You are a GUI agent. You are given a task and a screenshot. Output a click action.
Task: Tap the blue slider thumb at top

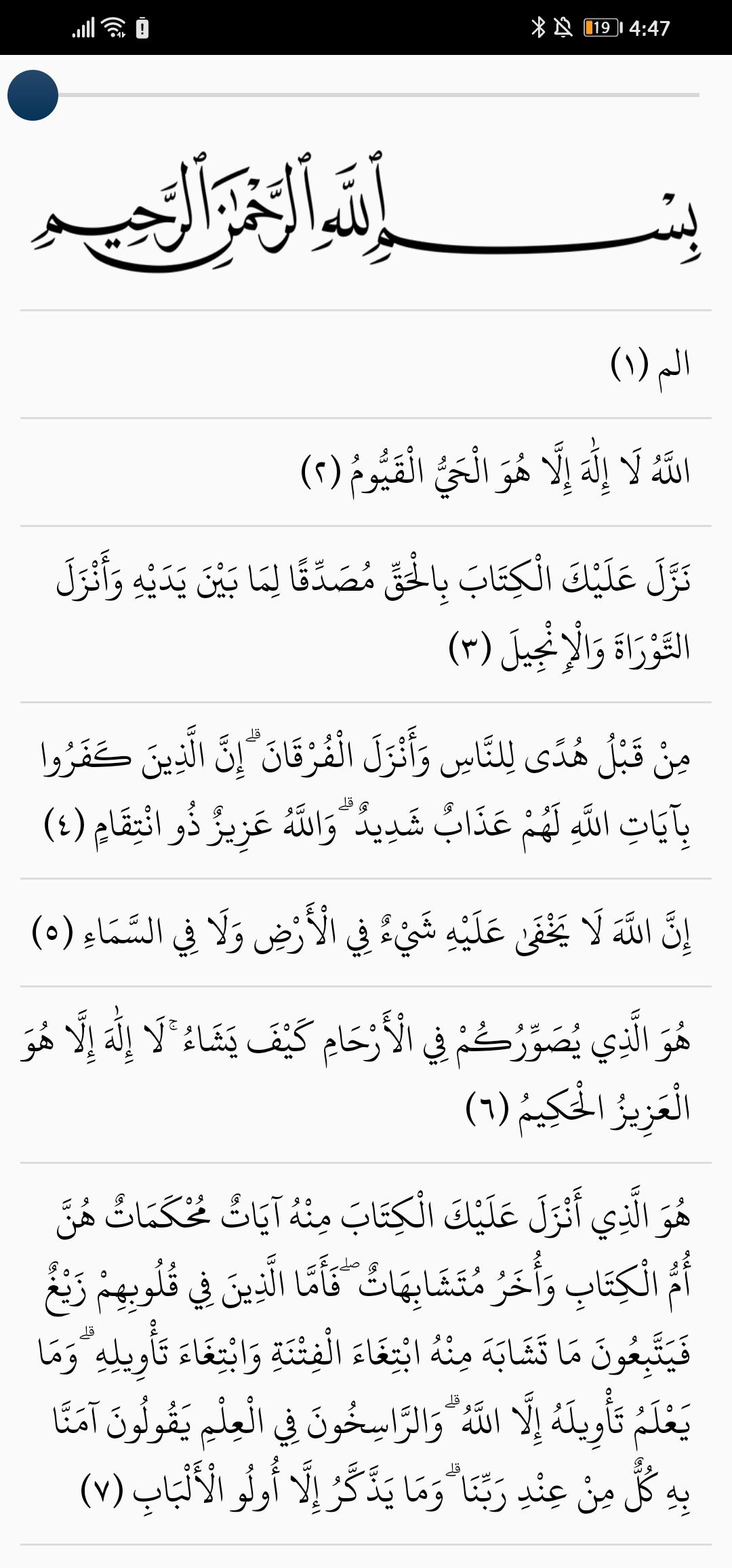pyautogui.click(x=33, y=95)
